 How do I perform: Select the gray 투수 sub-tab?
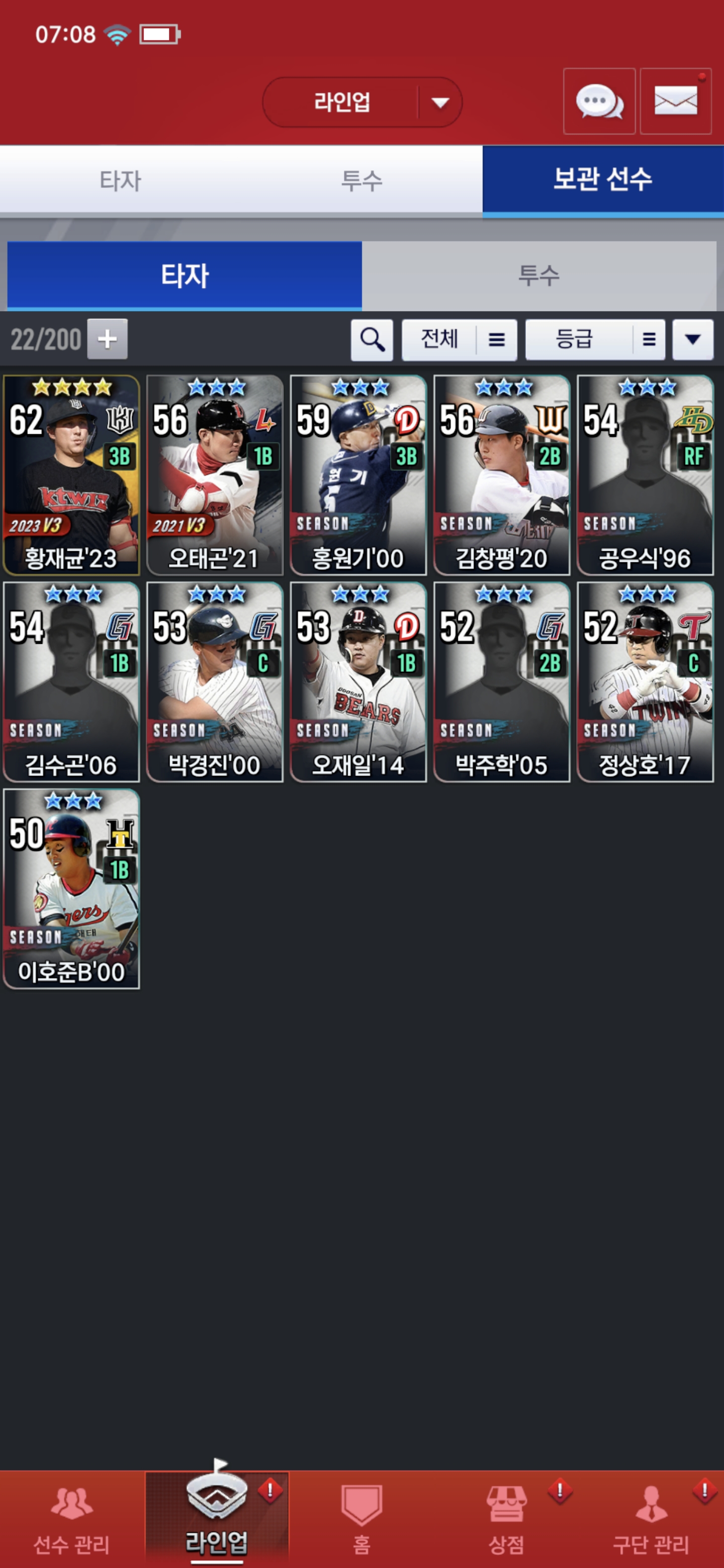click(538, 276)
